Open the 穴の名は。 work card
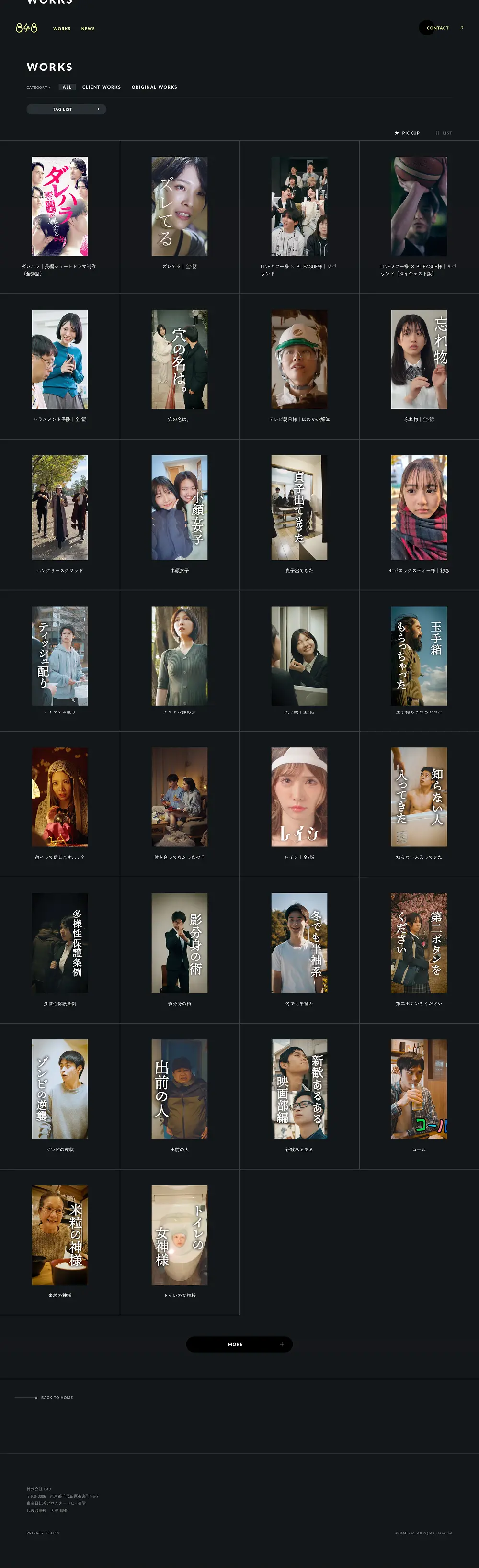This screenshot has height=1568, width=479. [180, 359]
